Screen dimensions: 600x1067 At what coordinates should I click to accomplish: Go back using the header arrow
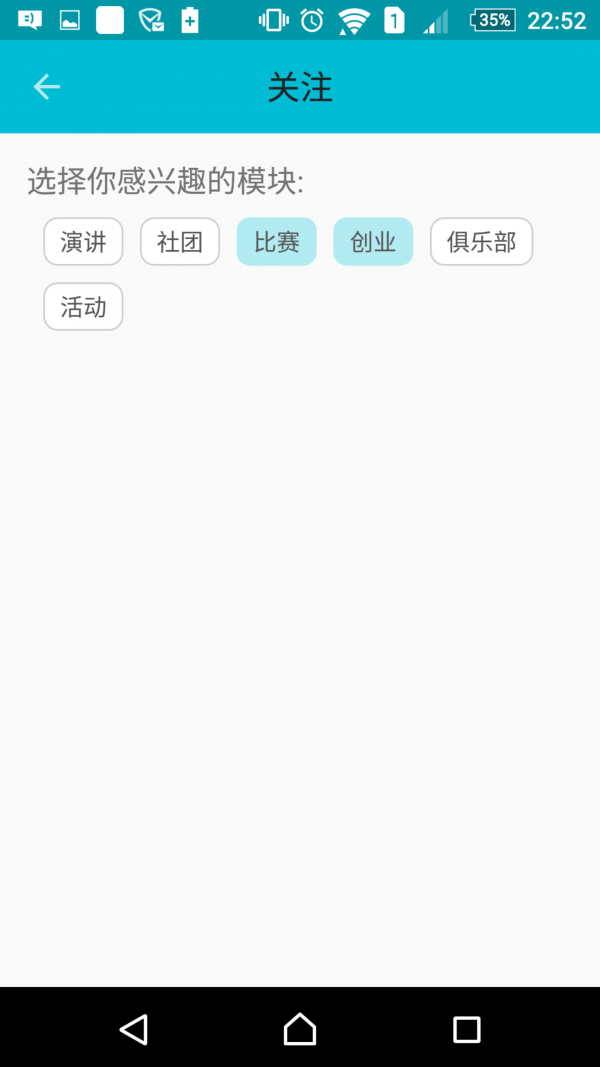pos(47,87)
